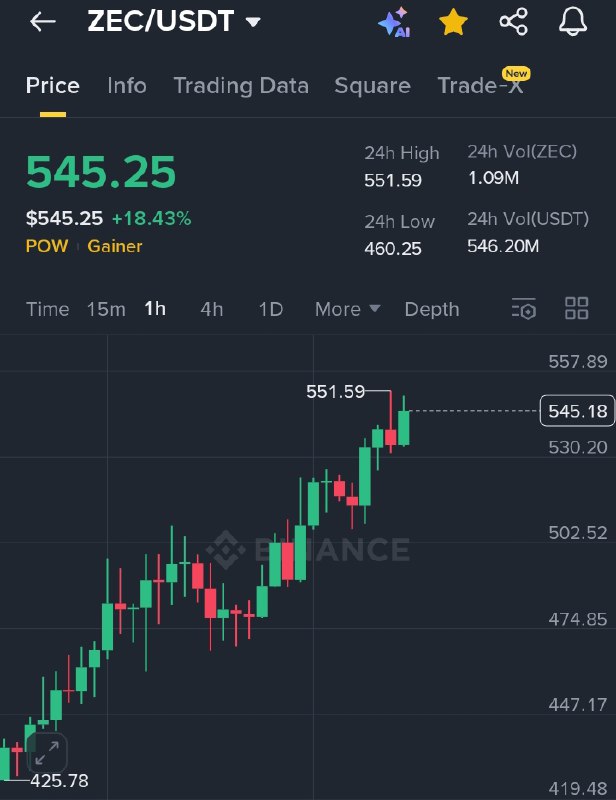Screen dimensions: 616x800
Task: Switch chart to 1D interval
Action: pyautogui.click(x=270, y=309)
